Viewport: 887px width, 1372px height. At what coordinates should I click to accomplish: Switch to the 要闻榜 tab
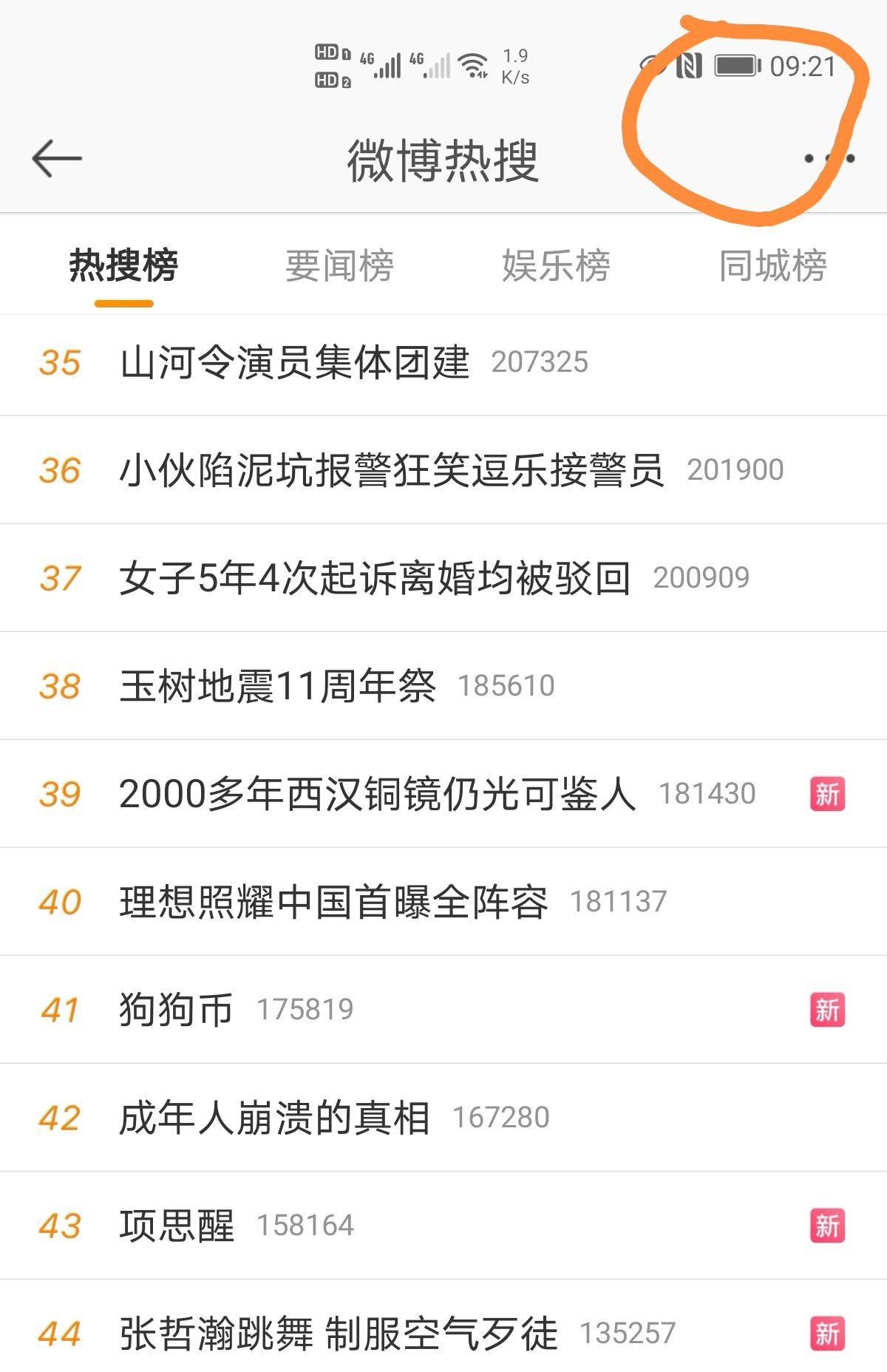pyautogui.click(x=339, y=266)
